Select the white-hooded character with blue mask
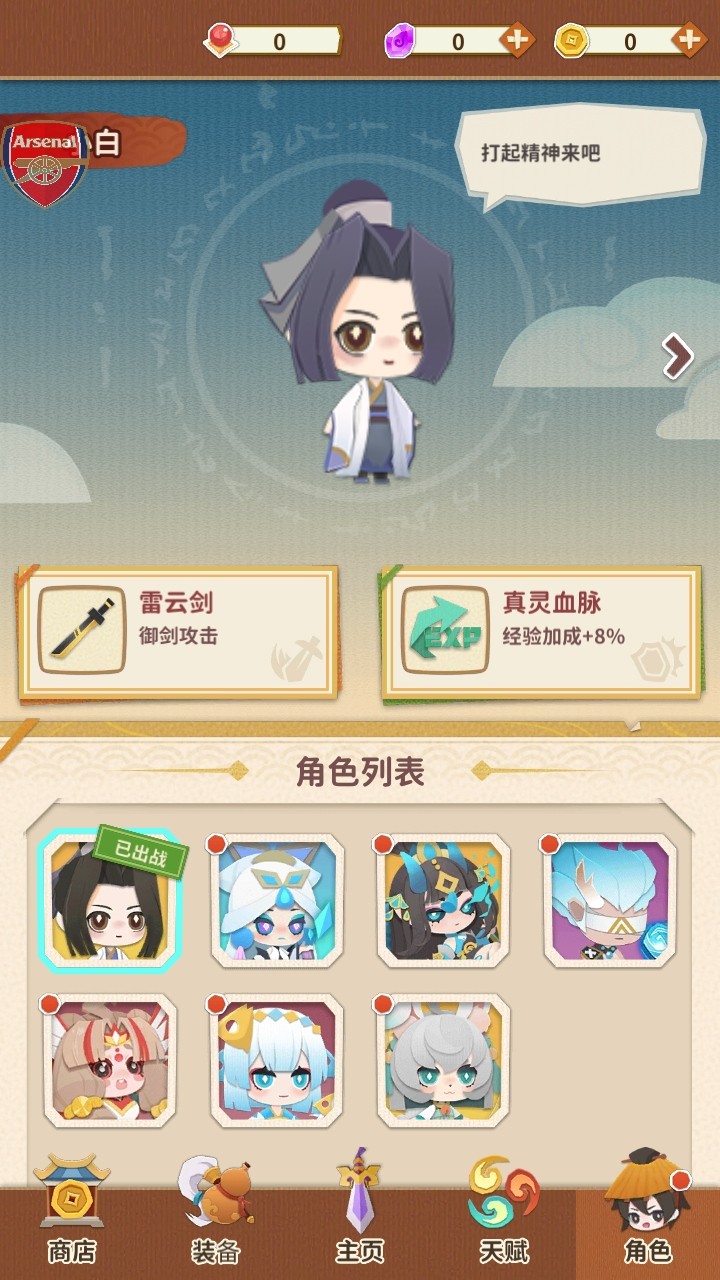The image size is (720, 1280). coord(277,900)
